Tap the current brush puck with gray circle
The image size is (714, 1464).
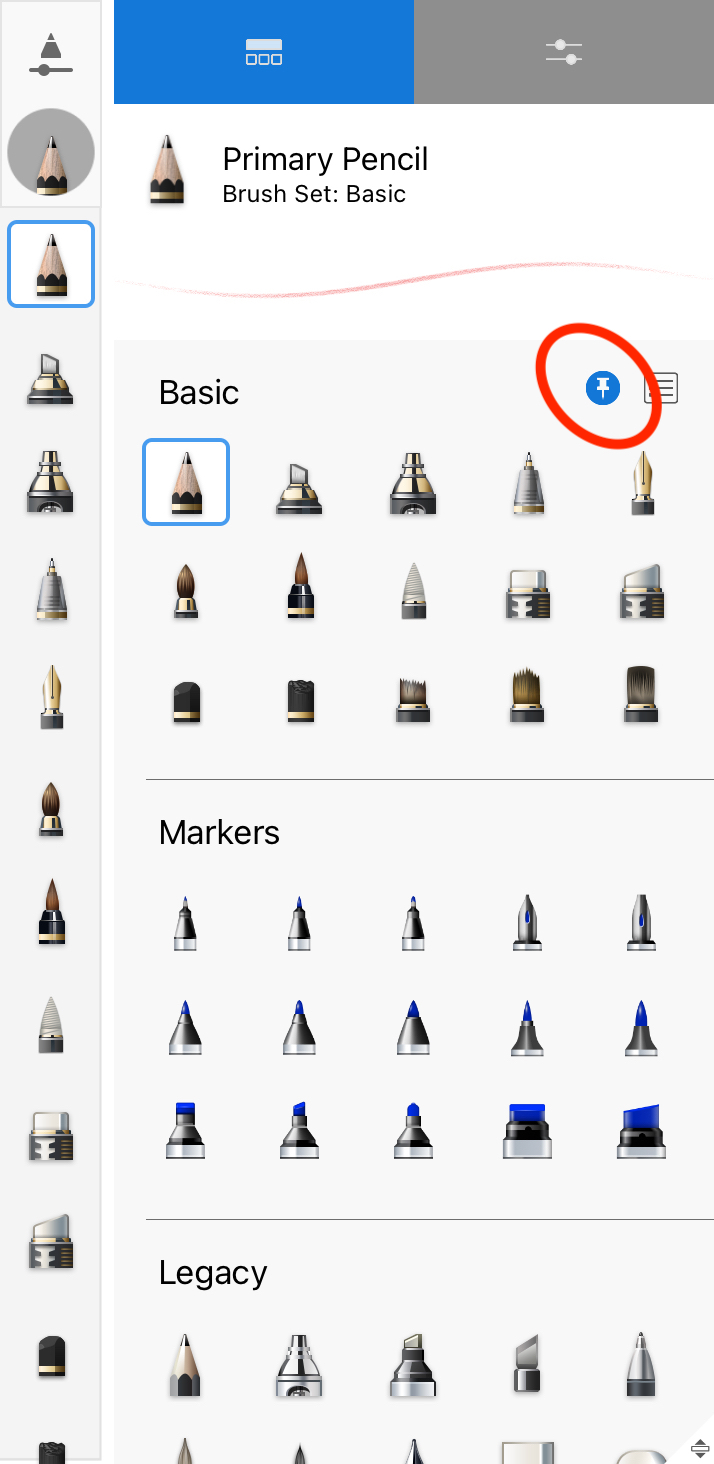coord(51,153)
